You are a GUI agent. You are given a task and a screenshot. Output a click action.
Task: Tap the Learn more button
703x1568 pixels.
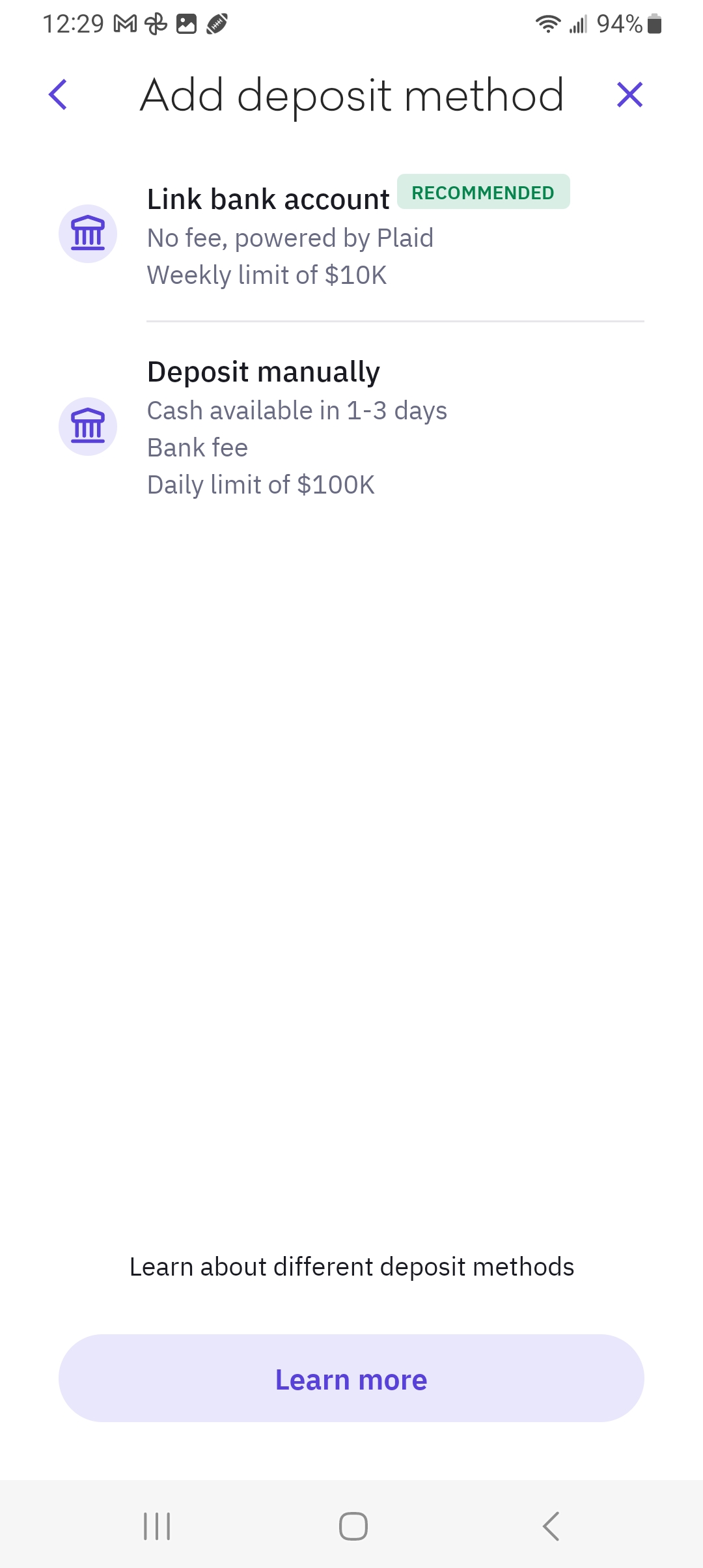[351, 1379]
